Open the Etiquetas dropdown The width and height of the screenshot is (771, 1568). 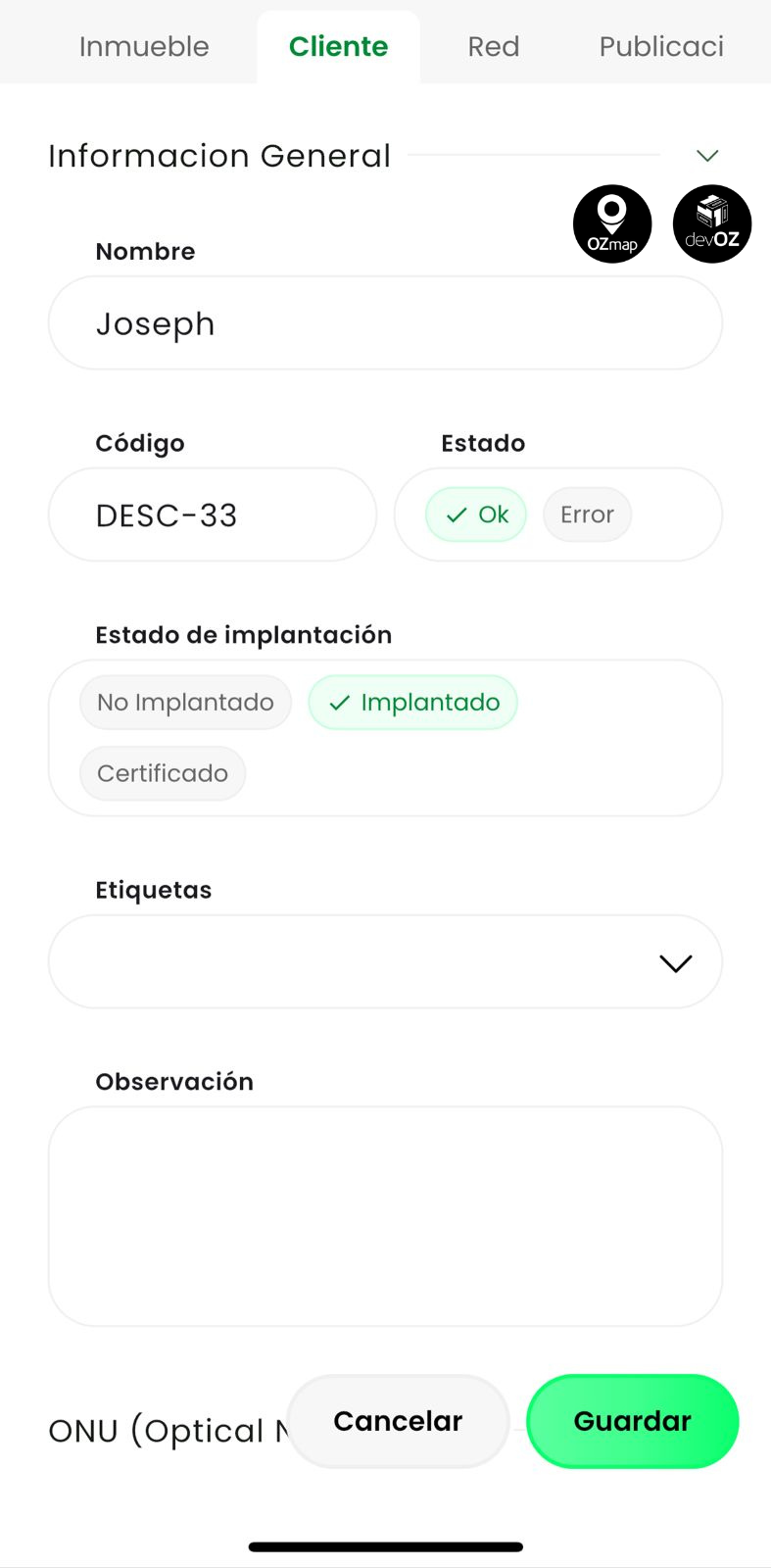click(x=385, y=962)
